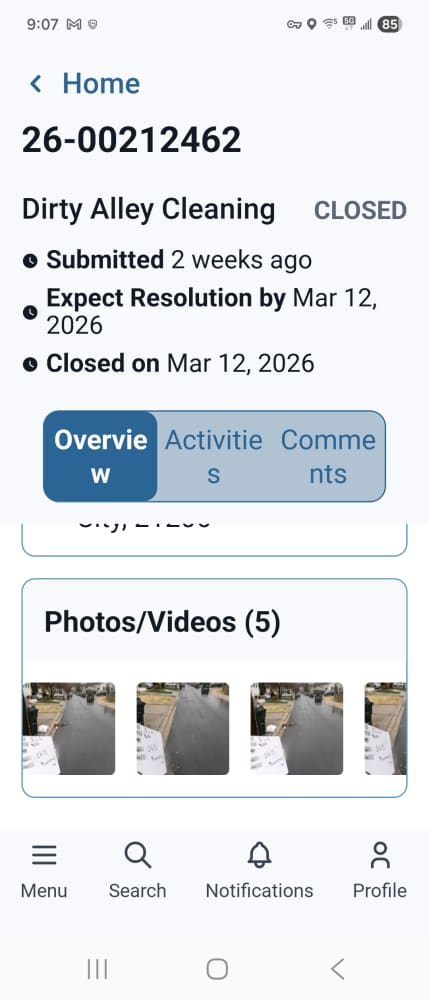Open Search from the bottom bar
Viewport: 429px width, 1000px height.
pos(137,871)
